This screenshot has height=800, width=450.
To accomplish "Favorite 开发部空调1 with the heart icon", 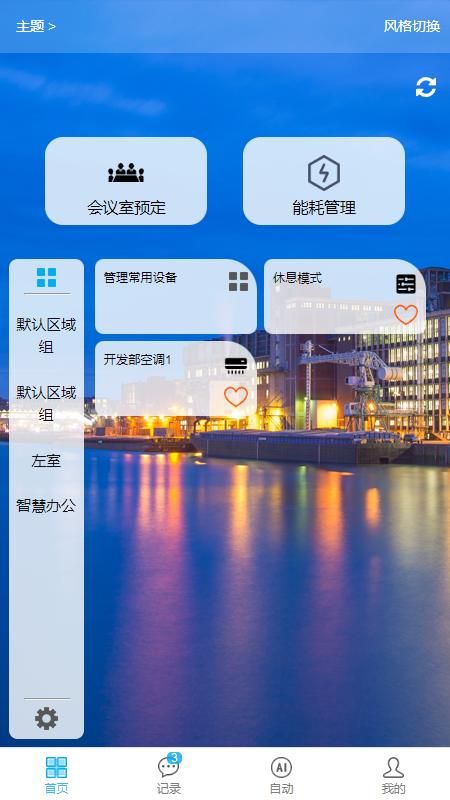I will pos(236,396).
